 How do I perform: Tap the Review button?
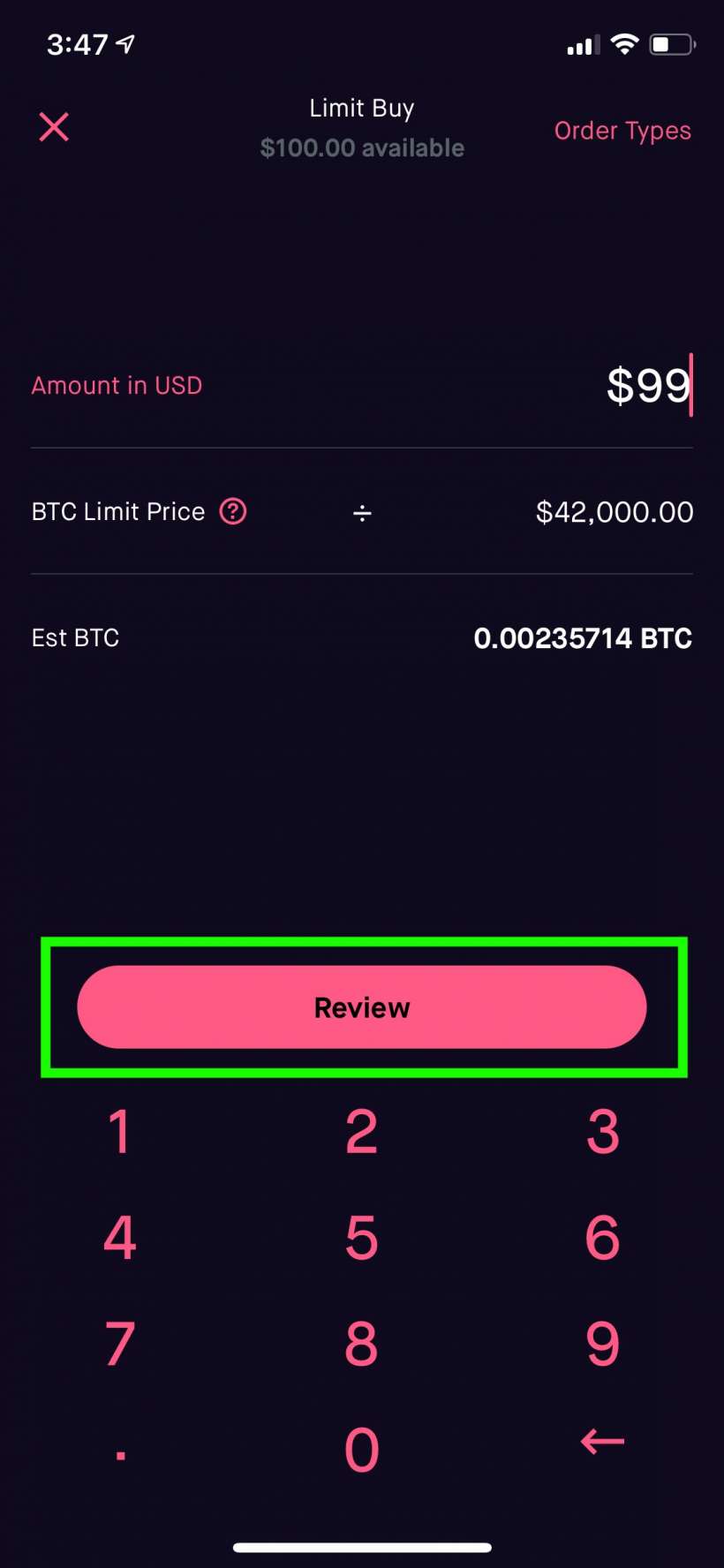362,1007
